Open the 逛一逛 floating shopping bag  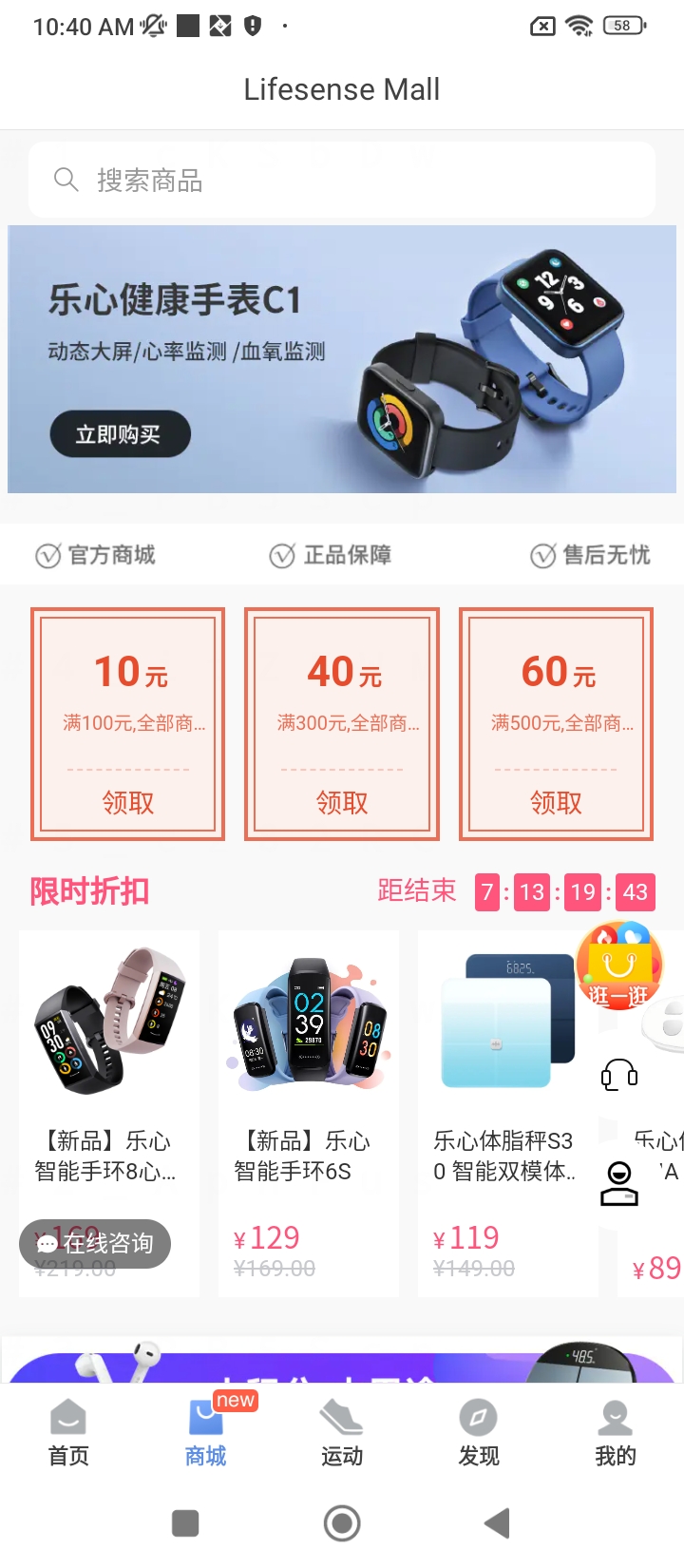click(x=619, y=966)
